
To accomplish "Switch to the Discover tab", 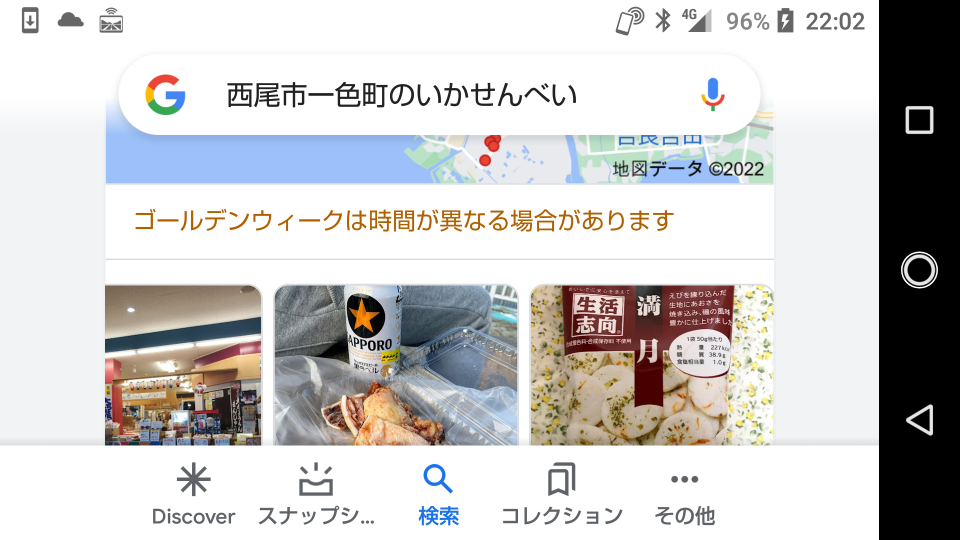I will point(193,495).
